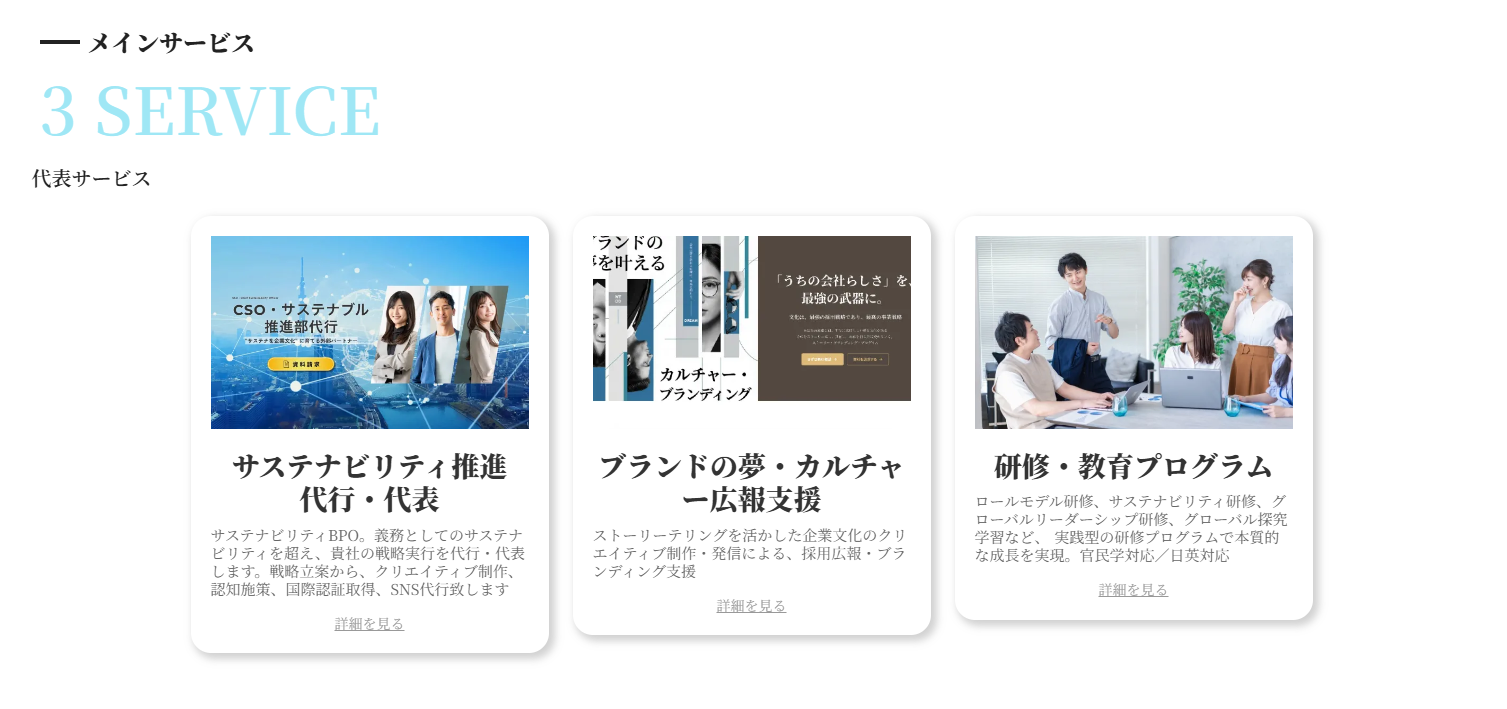Open the カルチャー・ブランディング card image
The height and width of the screenshot is (709, 1507).
point(751,318)
